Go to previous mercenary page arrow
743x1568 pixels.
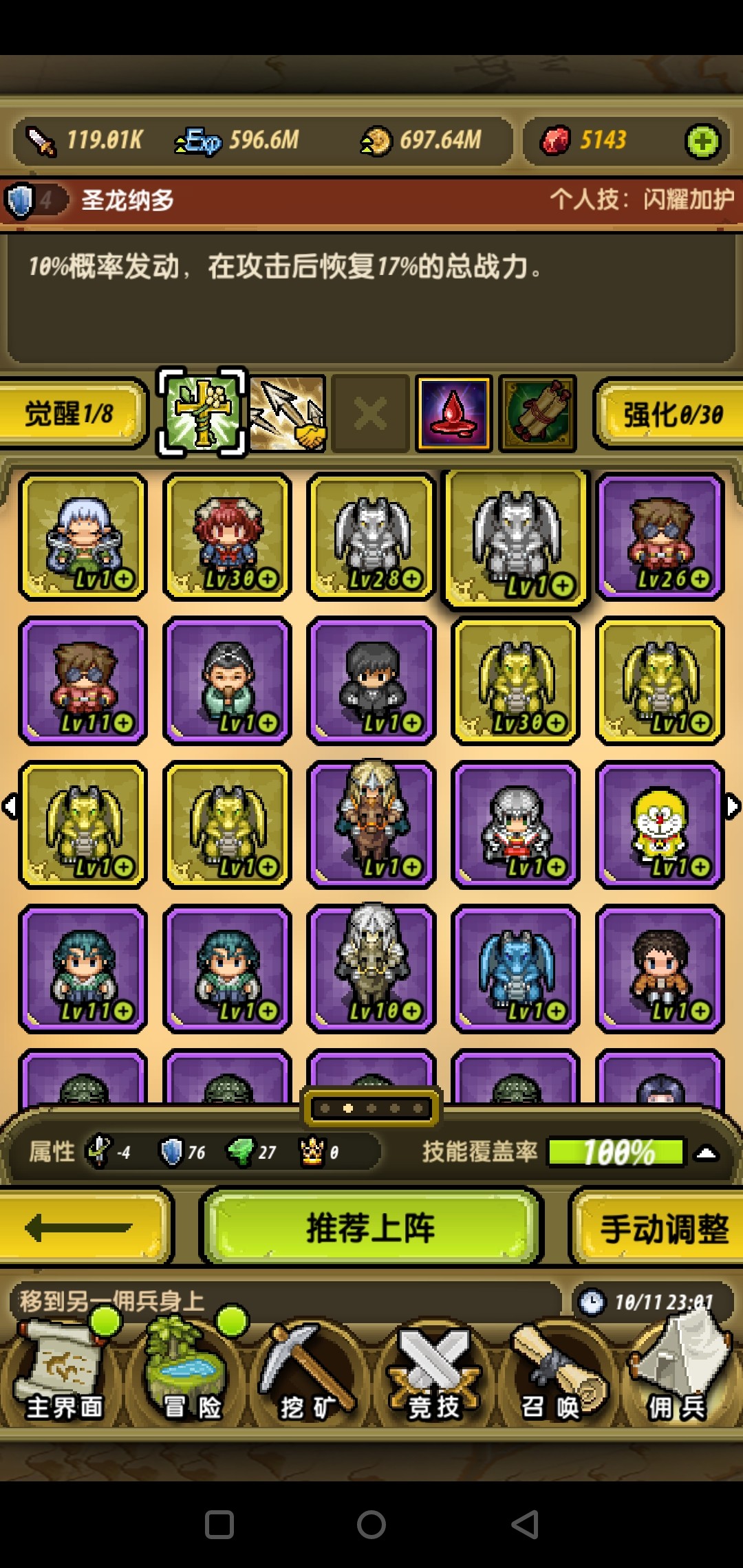point(10,806)
